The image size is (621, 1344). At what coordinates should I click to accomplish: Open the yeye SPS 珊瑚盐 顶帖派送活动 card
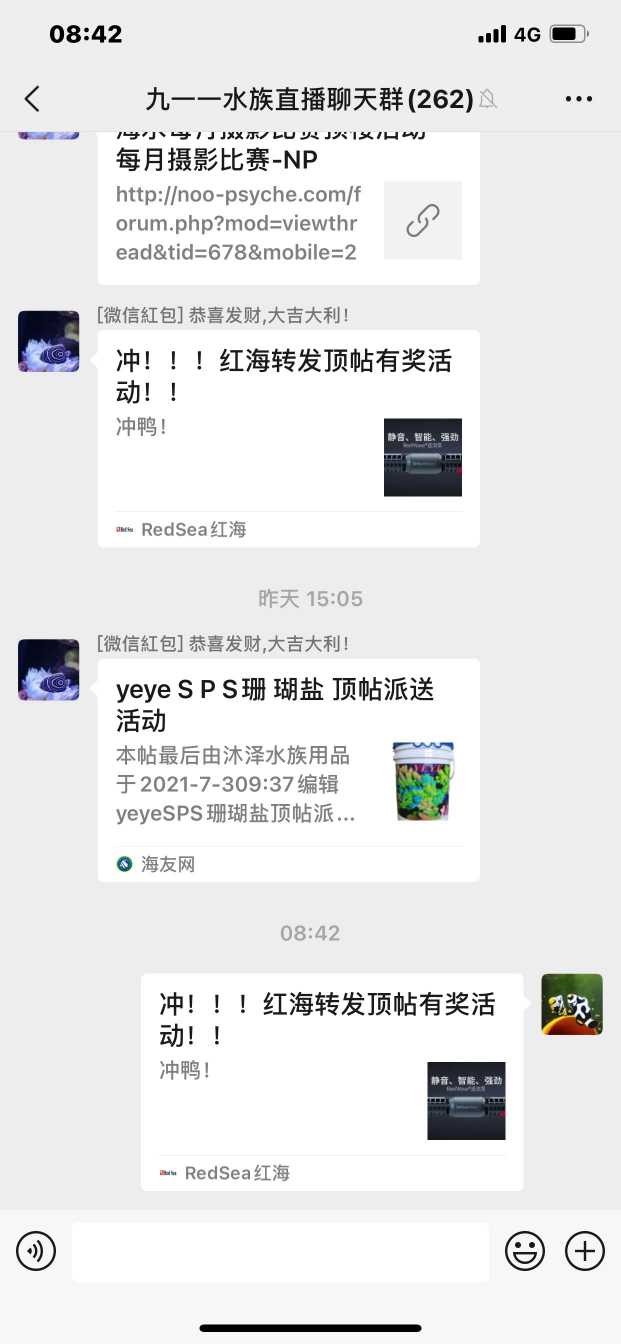coord(288,768)
